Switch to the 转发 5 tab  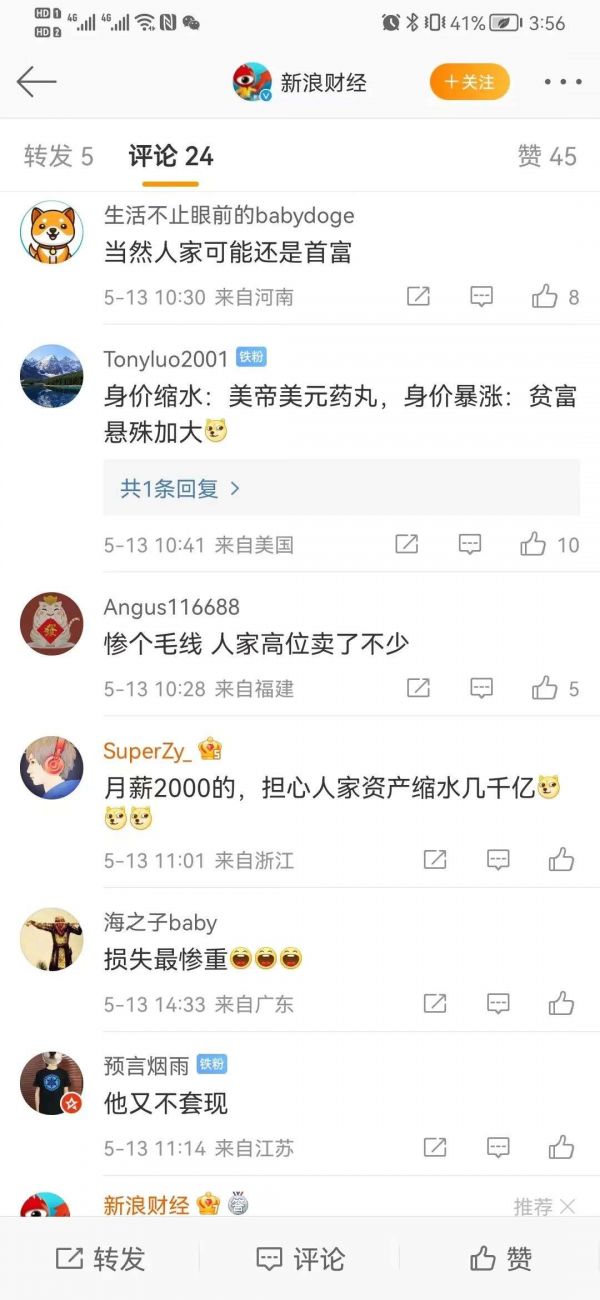(58, 156)
